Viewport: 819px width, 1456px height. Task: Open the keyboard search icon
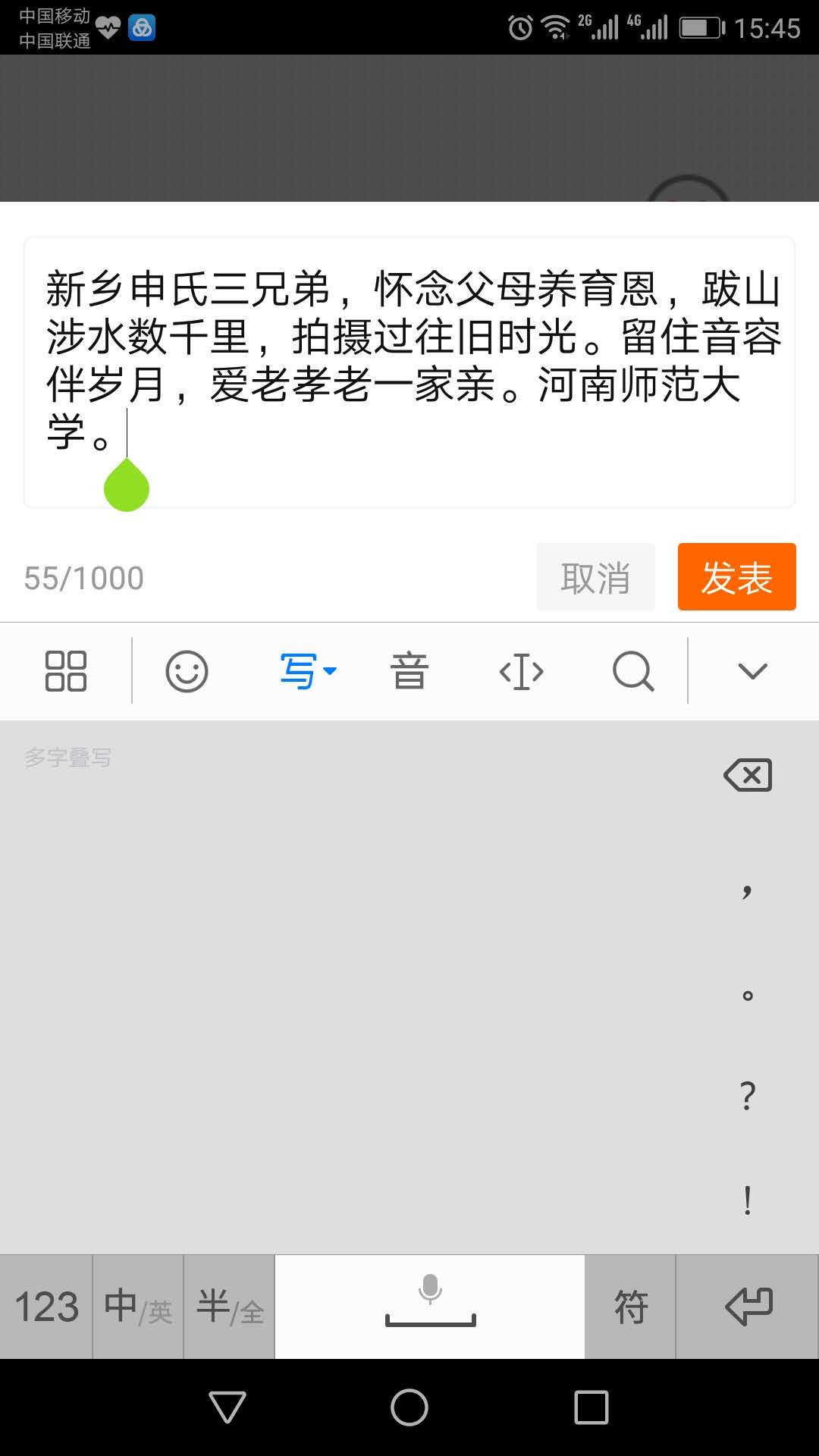click(633, 671)
